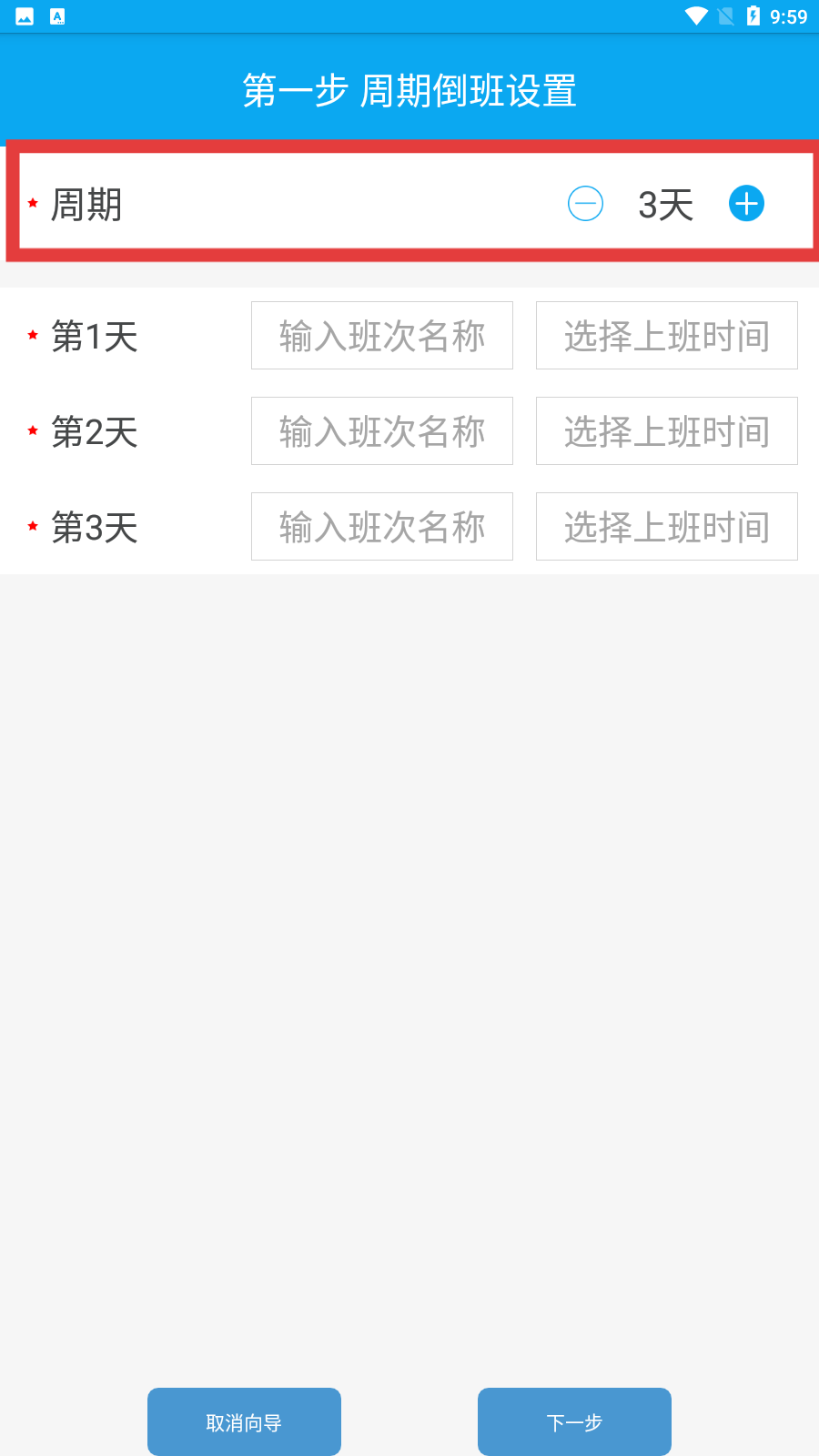
Task: Enter shift name for 第2天
Action: point(382,431)
